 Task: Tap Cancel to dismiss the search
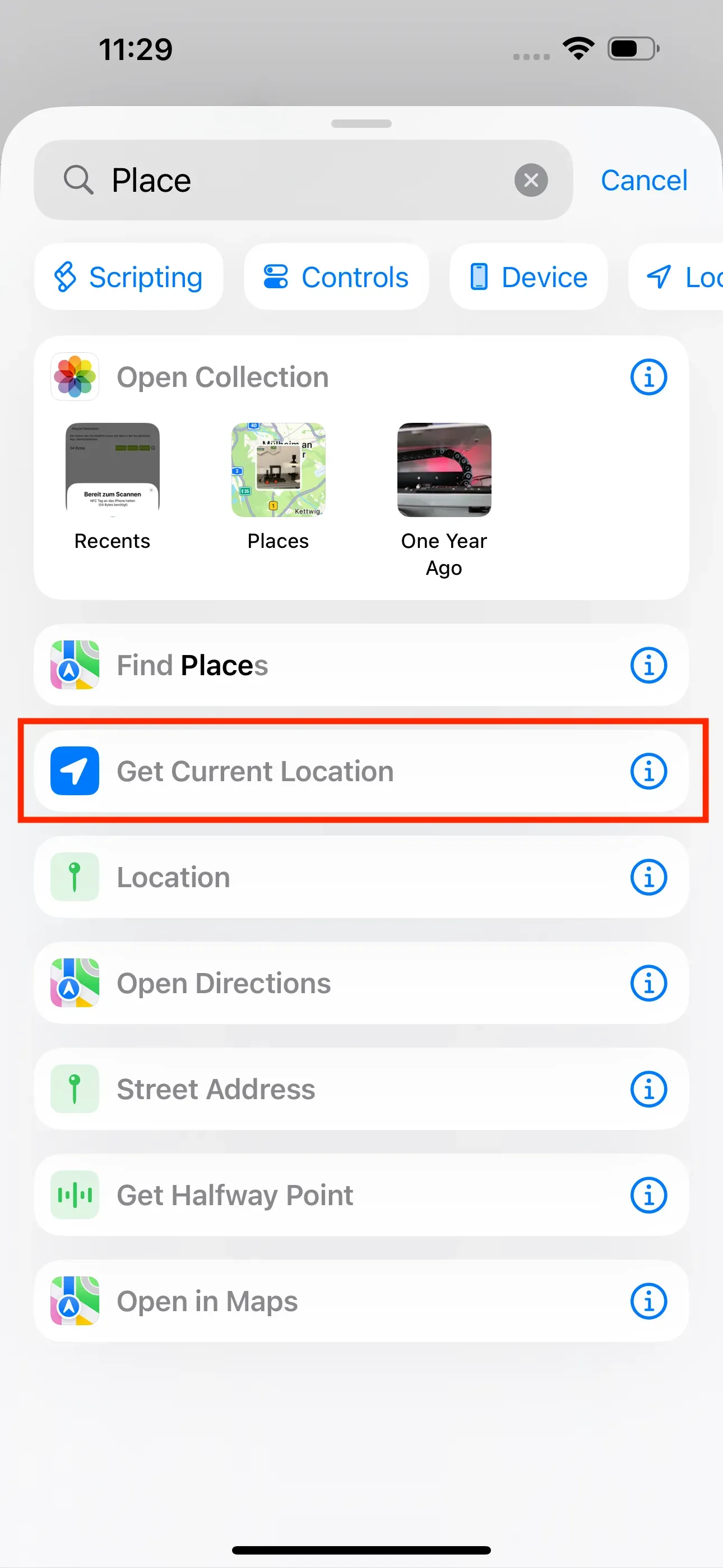click(643, 179)
